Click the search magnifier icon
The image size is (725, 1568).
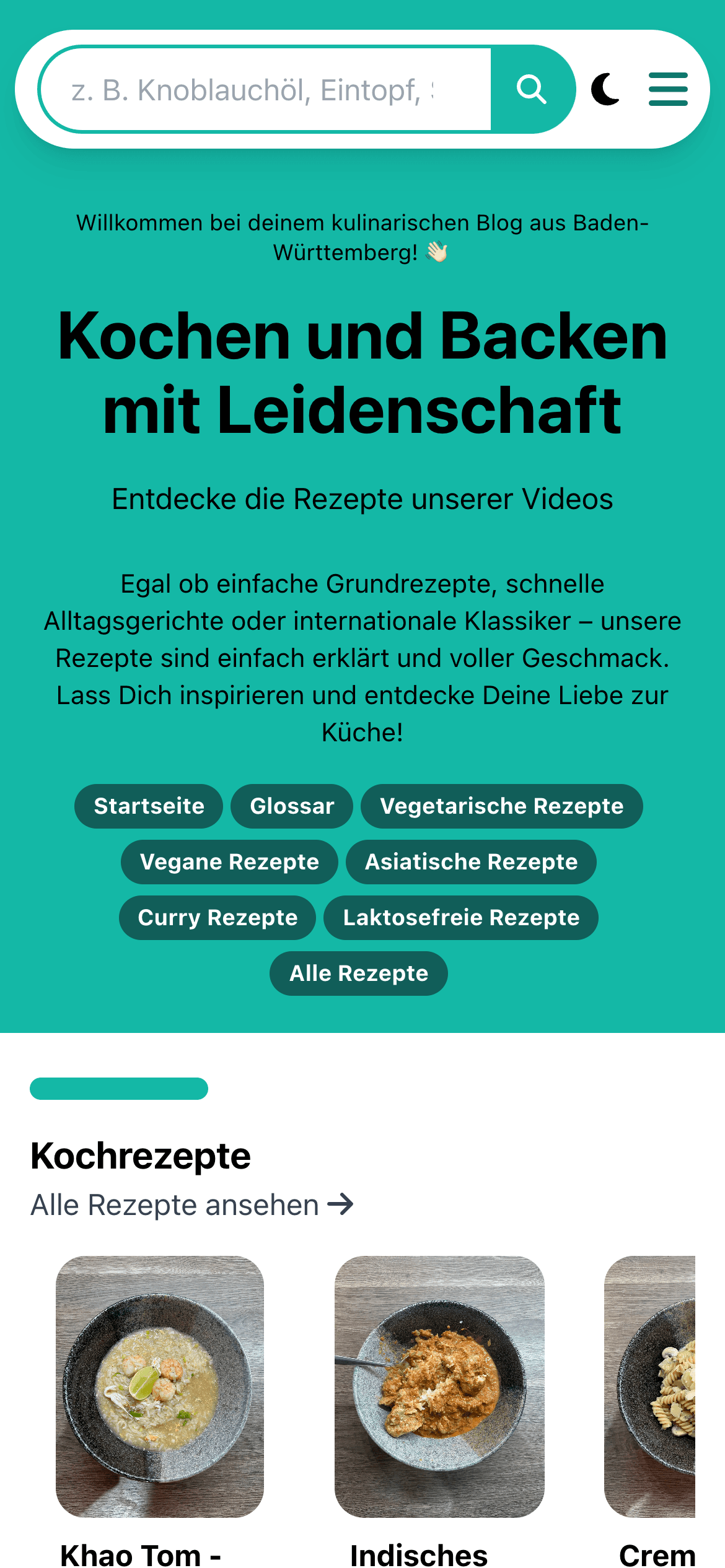click(532, 89)
